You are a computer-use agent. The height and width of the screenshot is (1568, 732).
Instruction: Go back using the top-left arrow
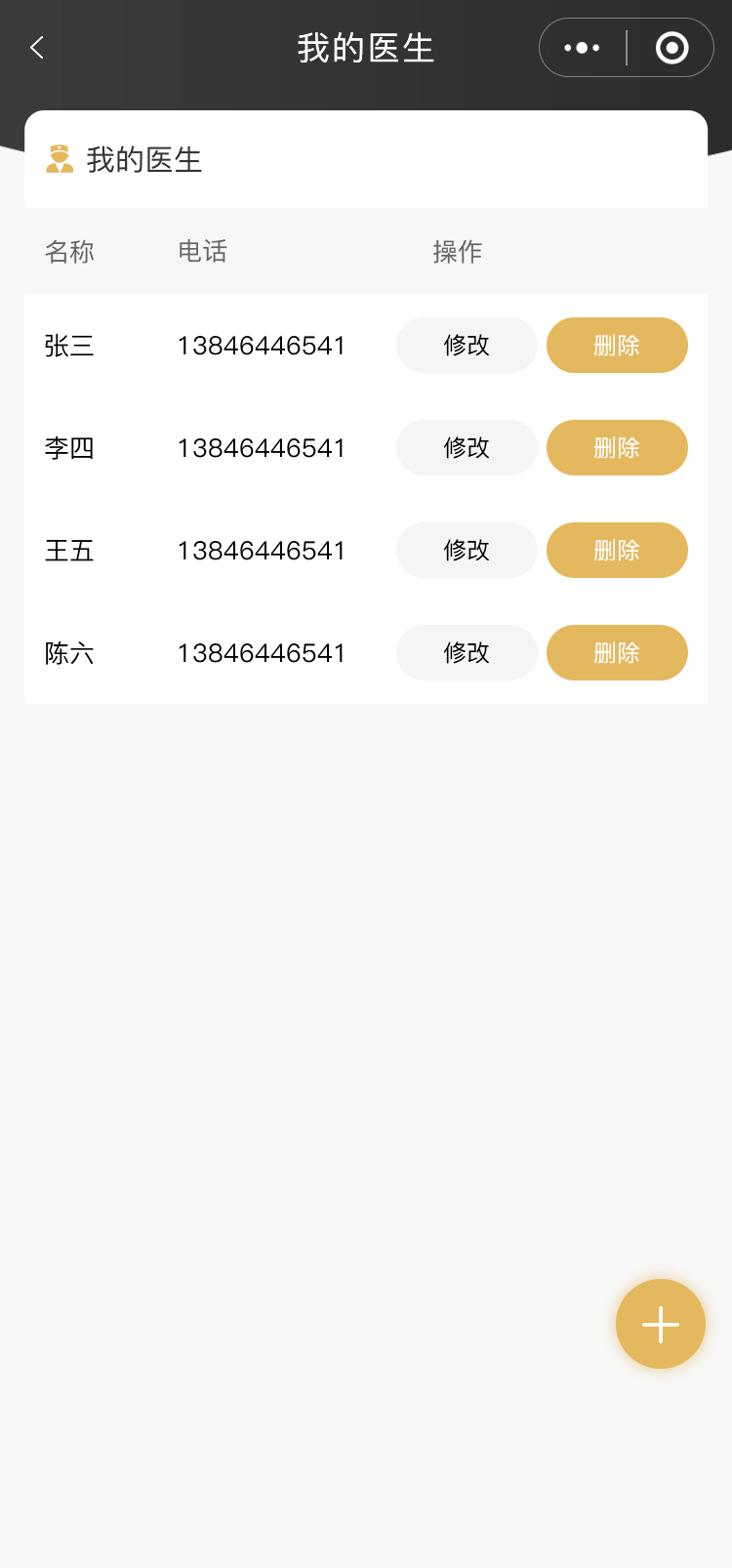[x=37, y=48]
